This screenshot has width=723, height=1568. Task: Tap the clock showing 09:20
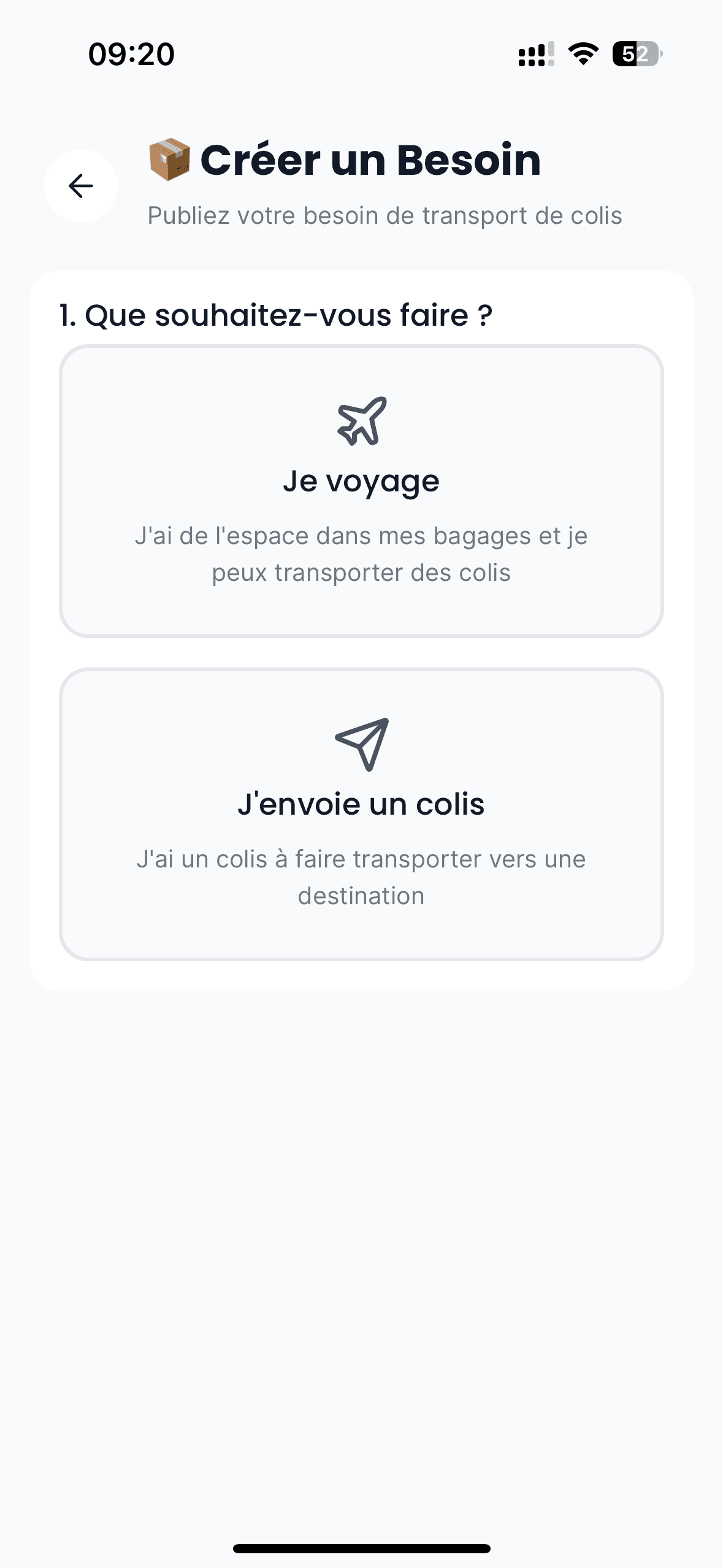131,55
